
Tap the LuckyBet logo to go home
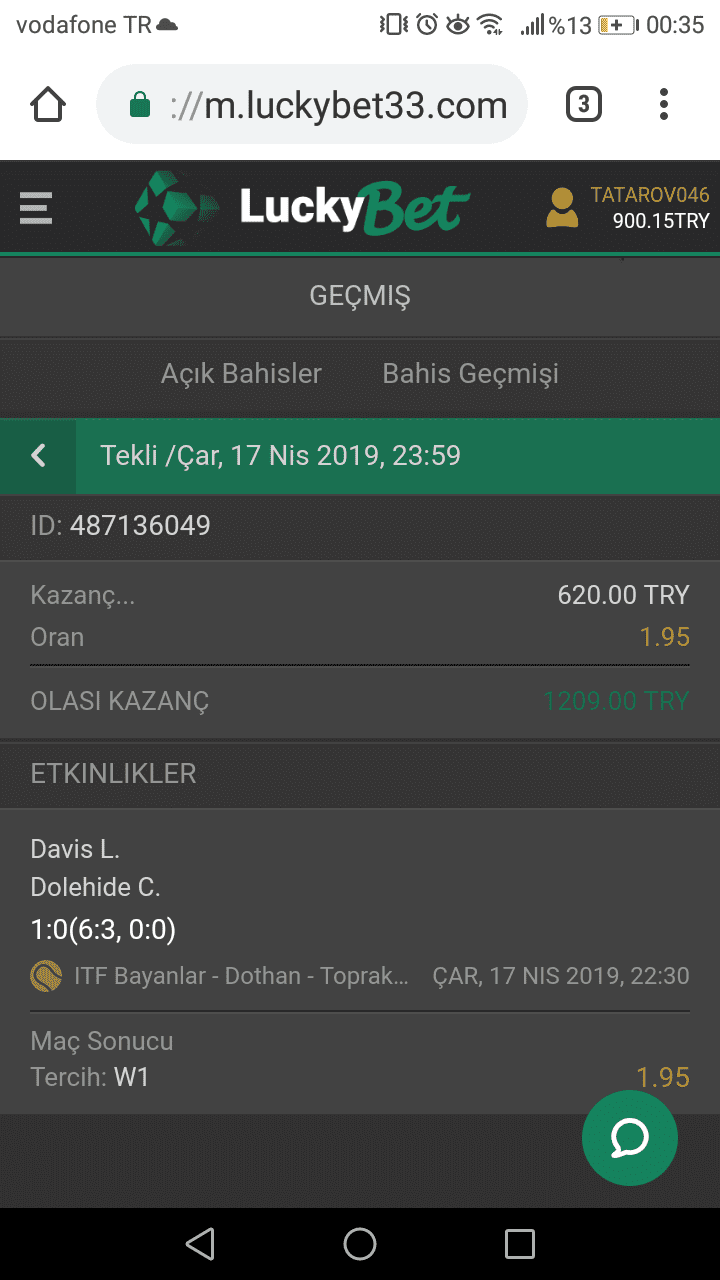[x=302, y=207]
